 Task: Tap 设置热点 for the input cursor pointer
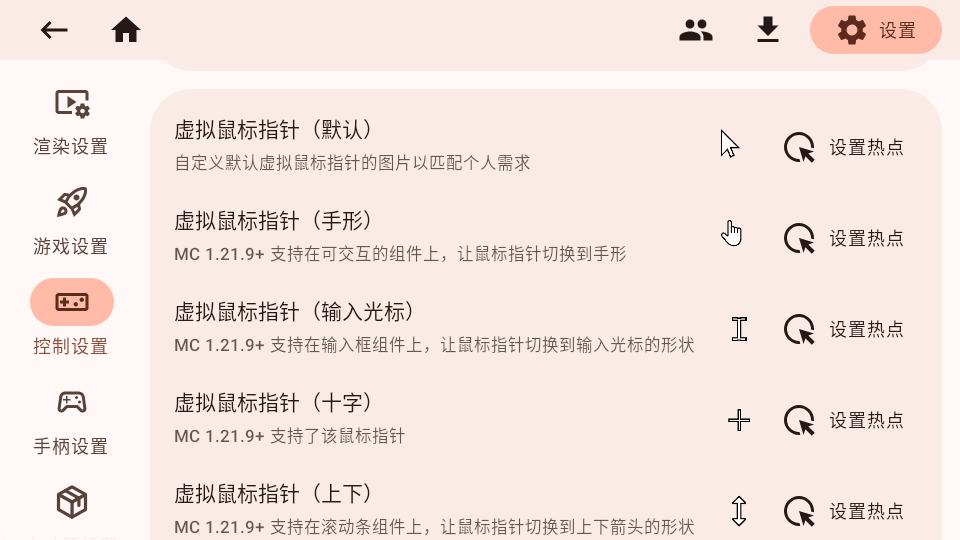point(844,329)
